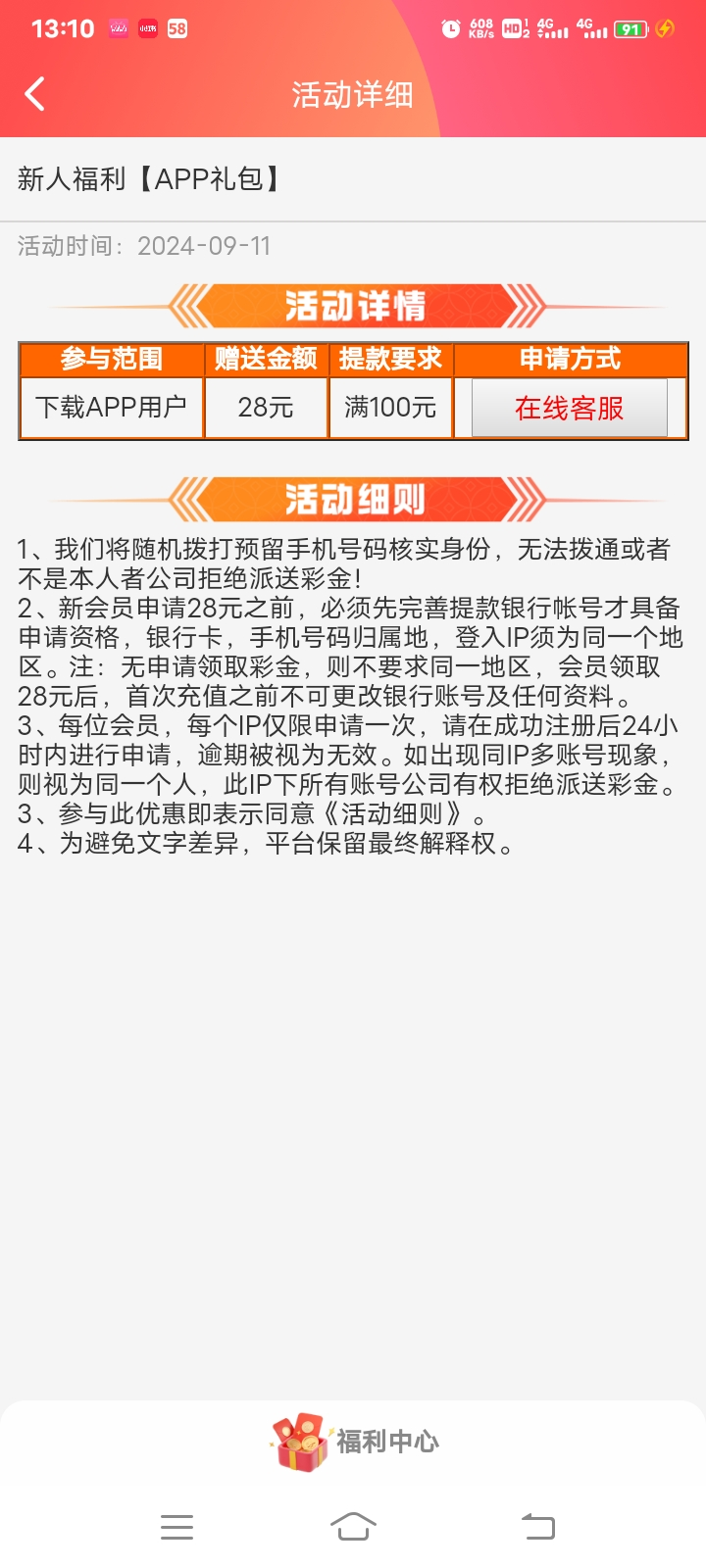Tap the system back button
706x1568 pixels.
click(x=537, y=1526)
